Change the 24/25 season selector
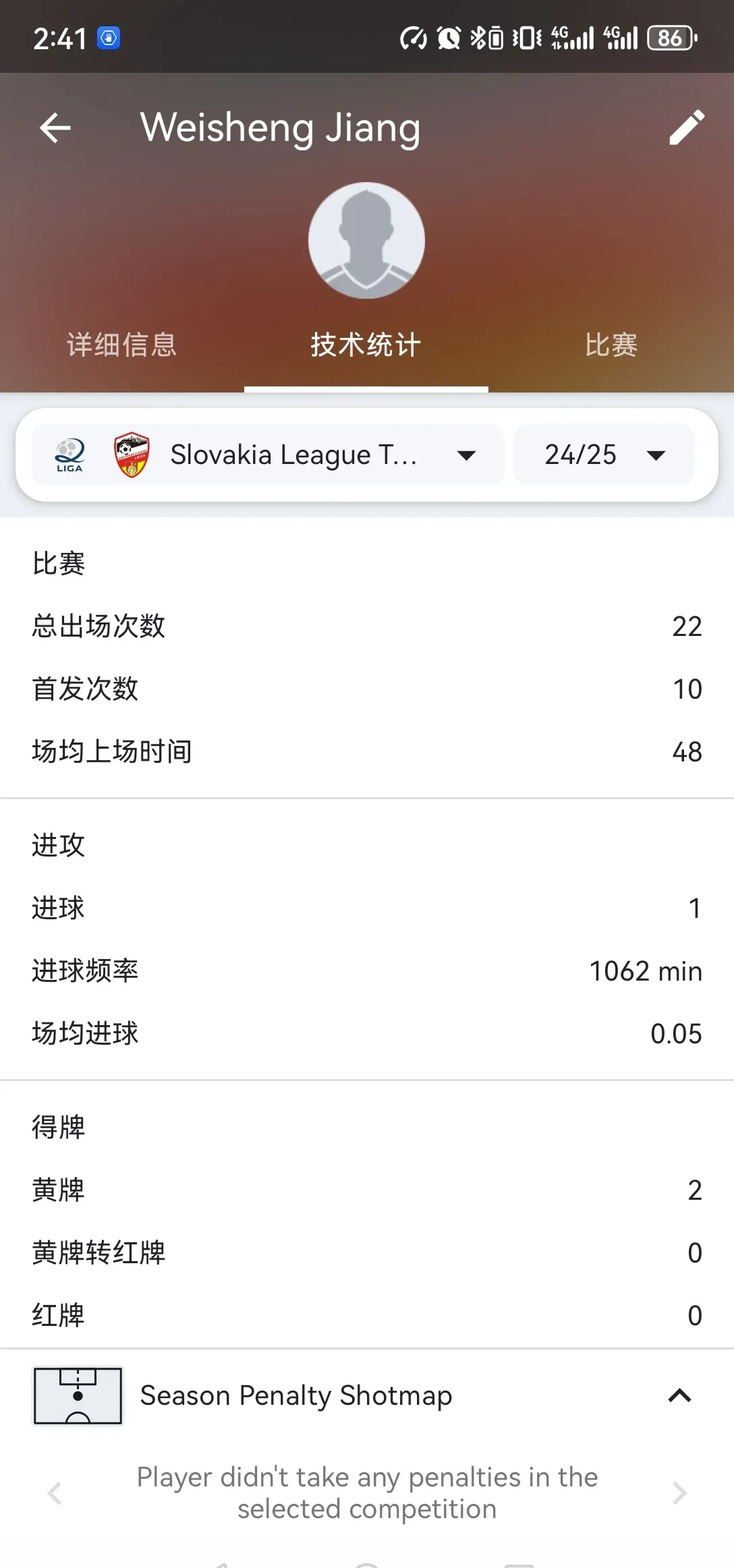The height and width of the screenshot is (1568, 734). tap(604, 455)
